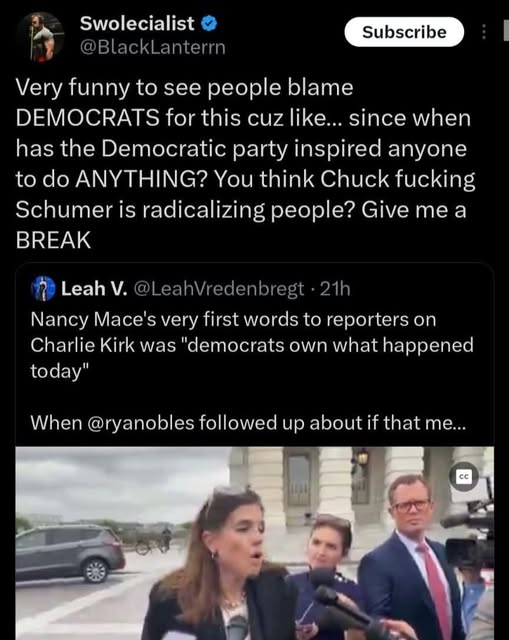Open the Swolecialist account name

pos(137,23)
